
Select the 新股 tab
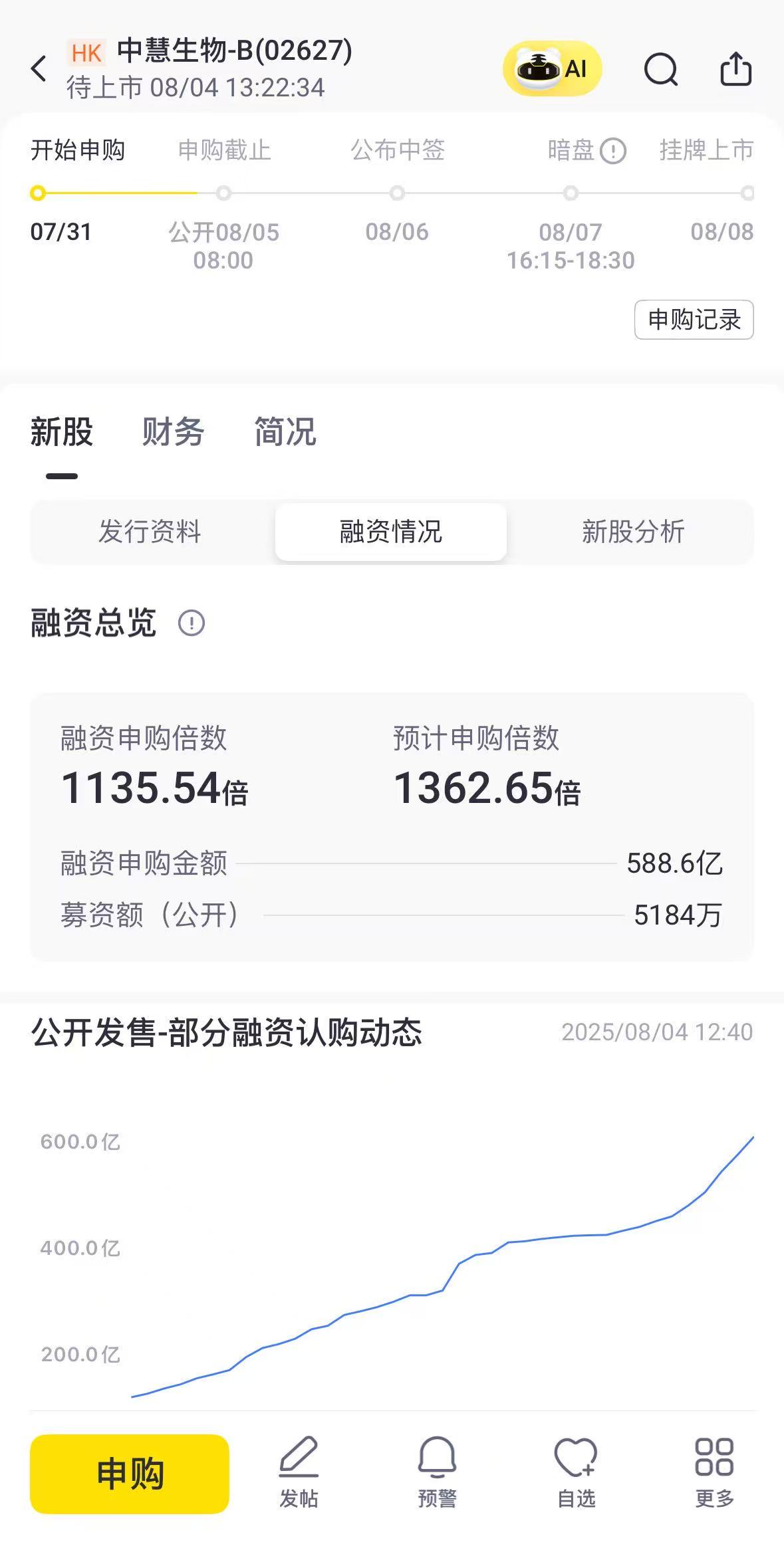pos(61,432)
